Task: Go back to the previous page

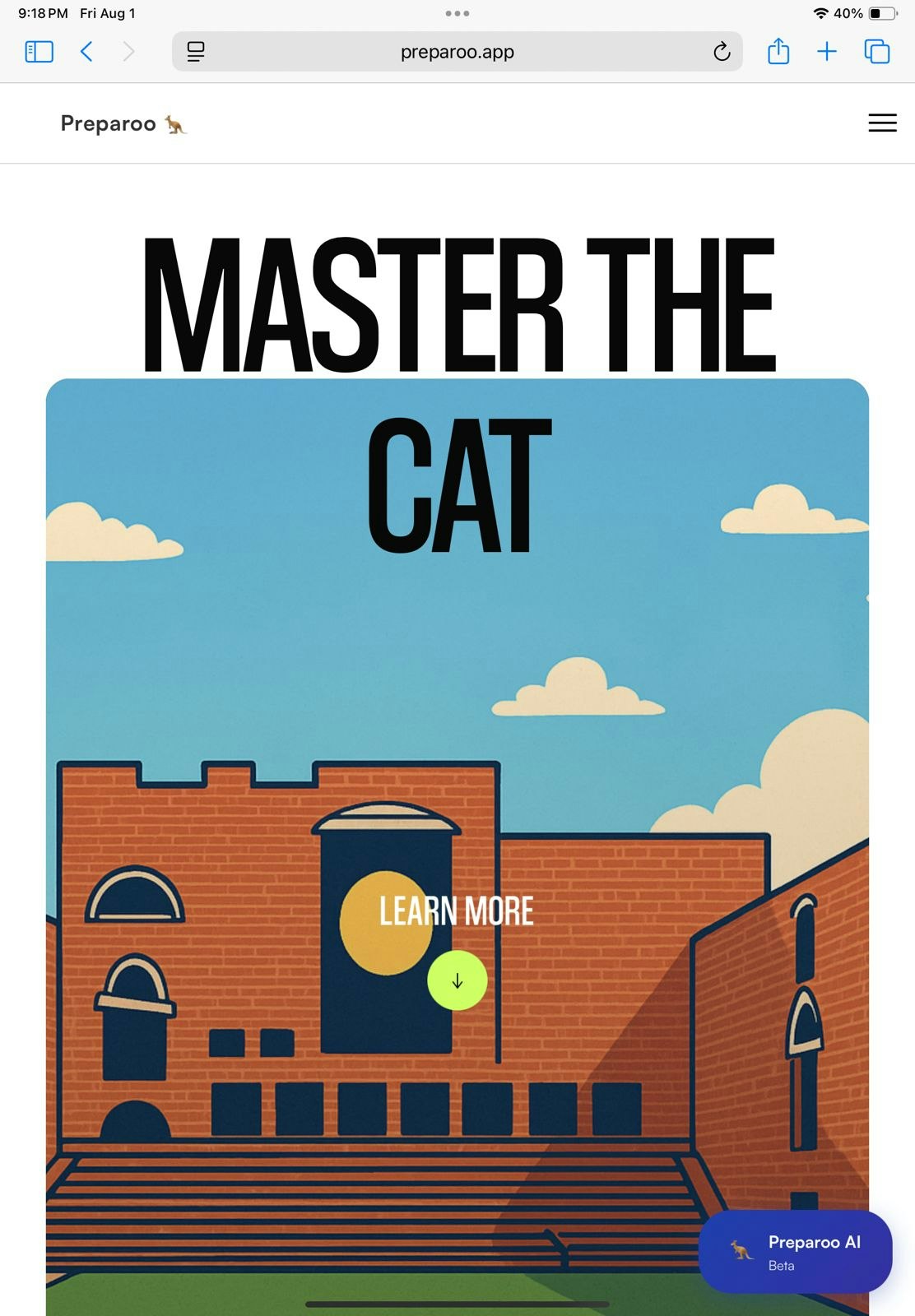Action: (86, 52)
